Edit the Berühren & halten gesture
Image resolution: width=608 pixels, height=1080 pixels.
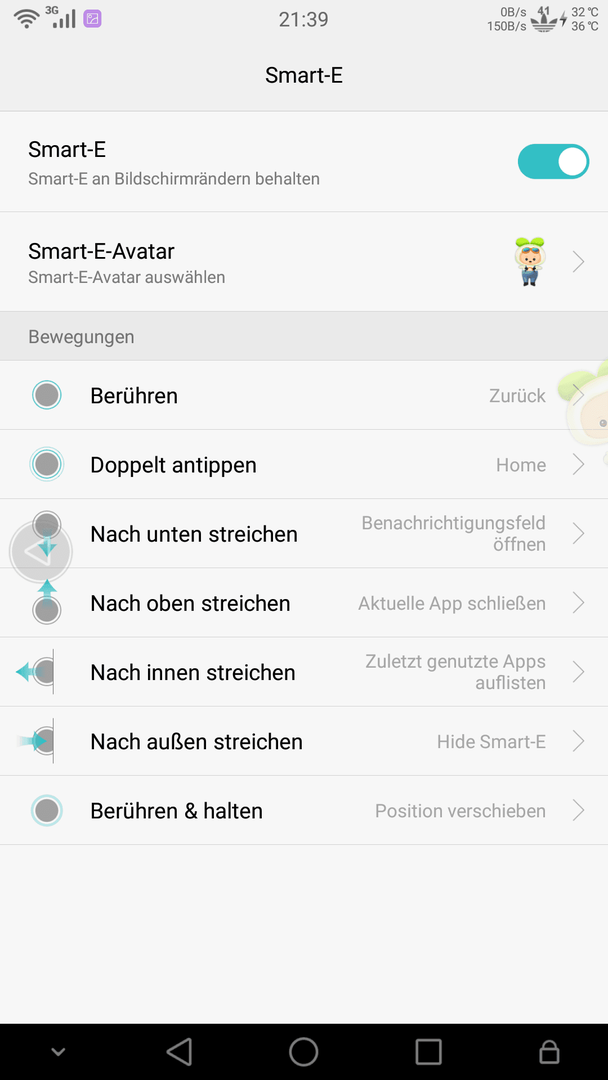click(304, 811)
